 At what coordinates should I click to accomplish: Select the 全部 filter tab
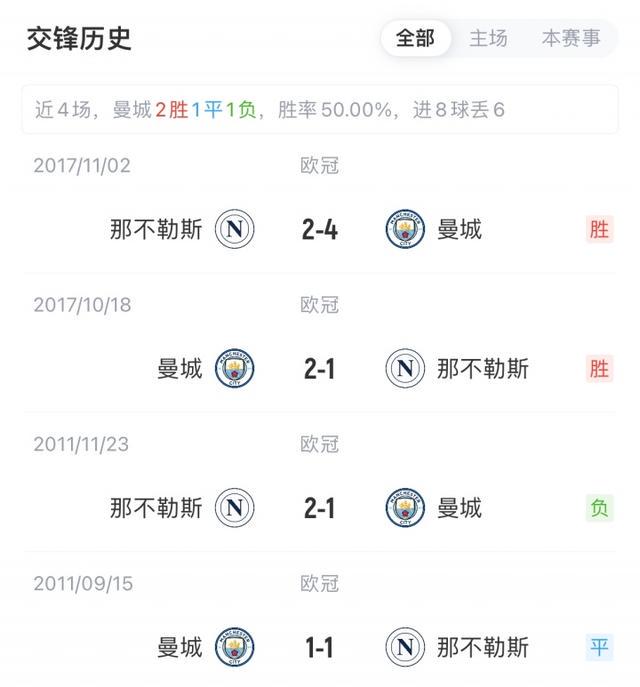[416, 39]
